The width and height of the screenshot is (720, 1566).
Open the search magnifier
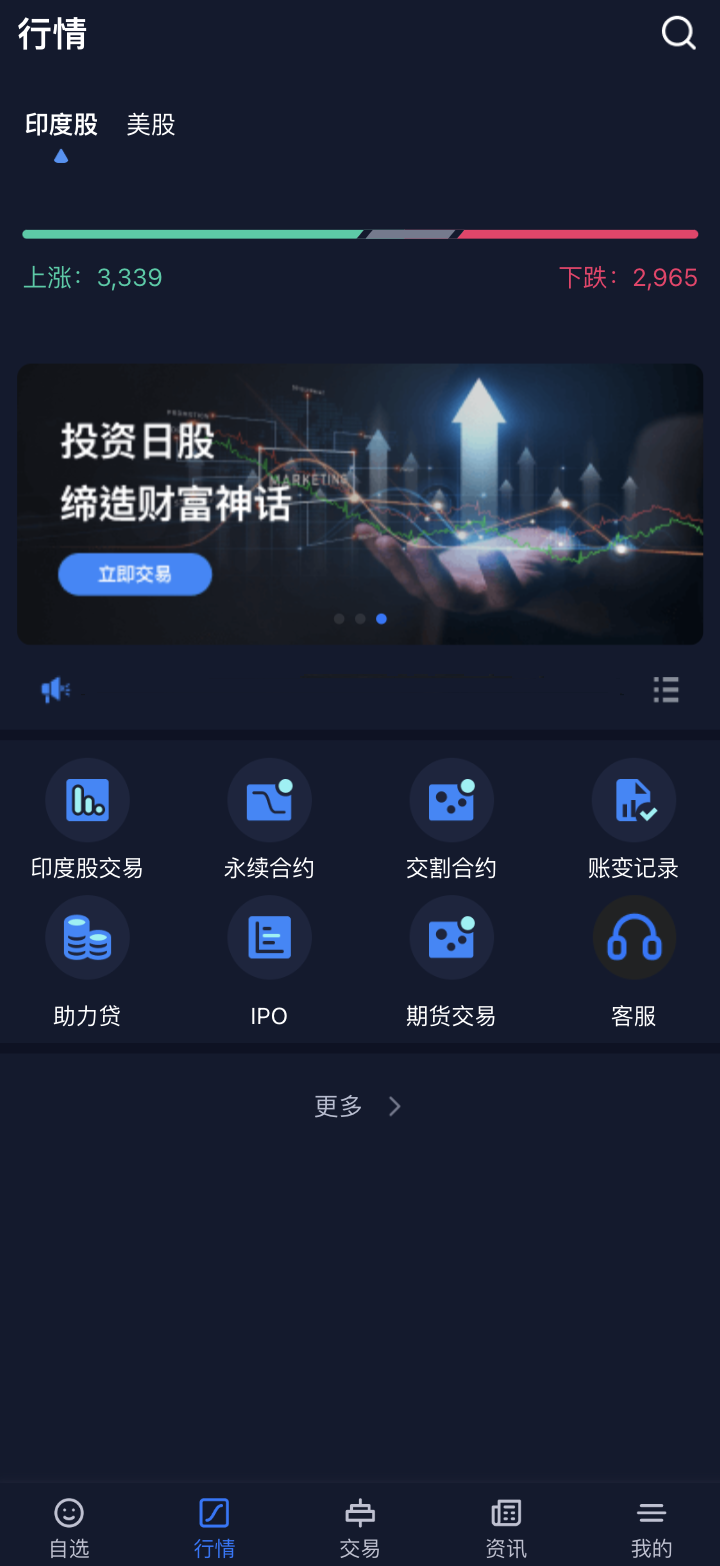678,33
